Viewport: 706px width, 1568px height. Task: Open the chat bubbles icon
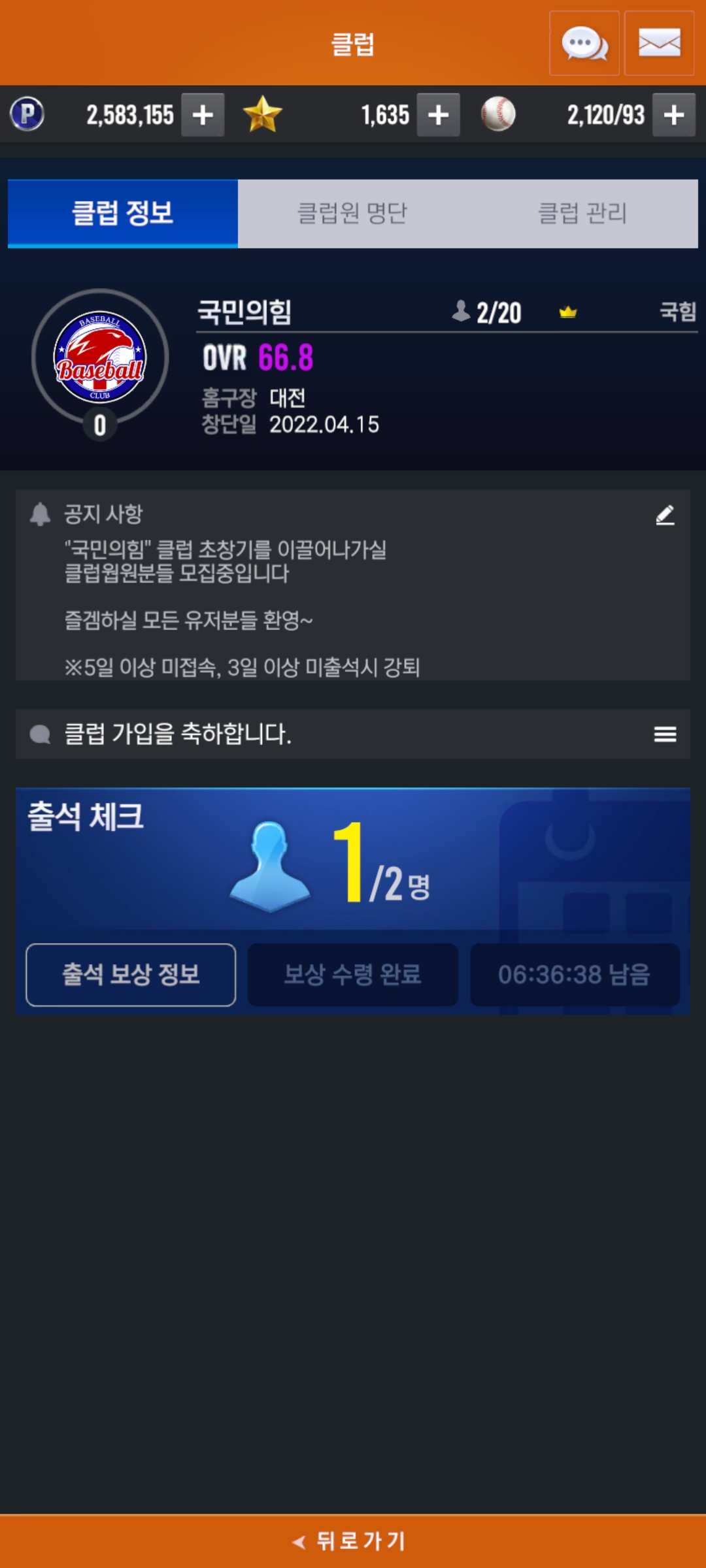[x=584, y=43]
